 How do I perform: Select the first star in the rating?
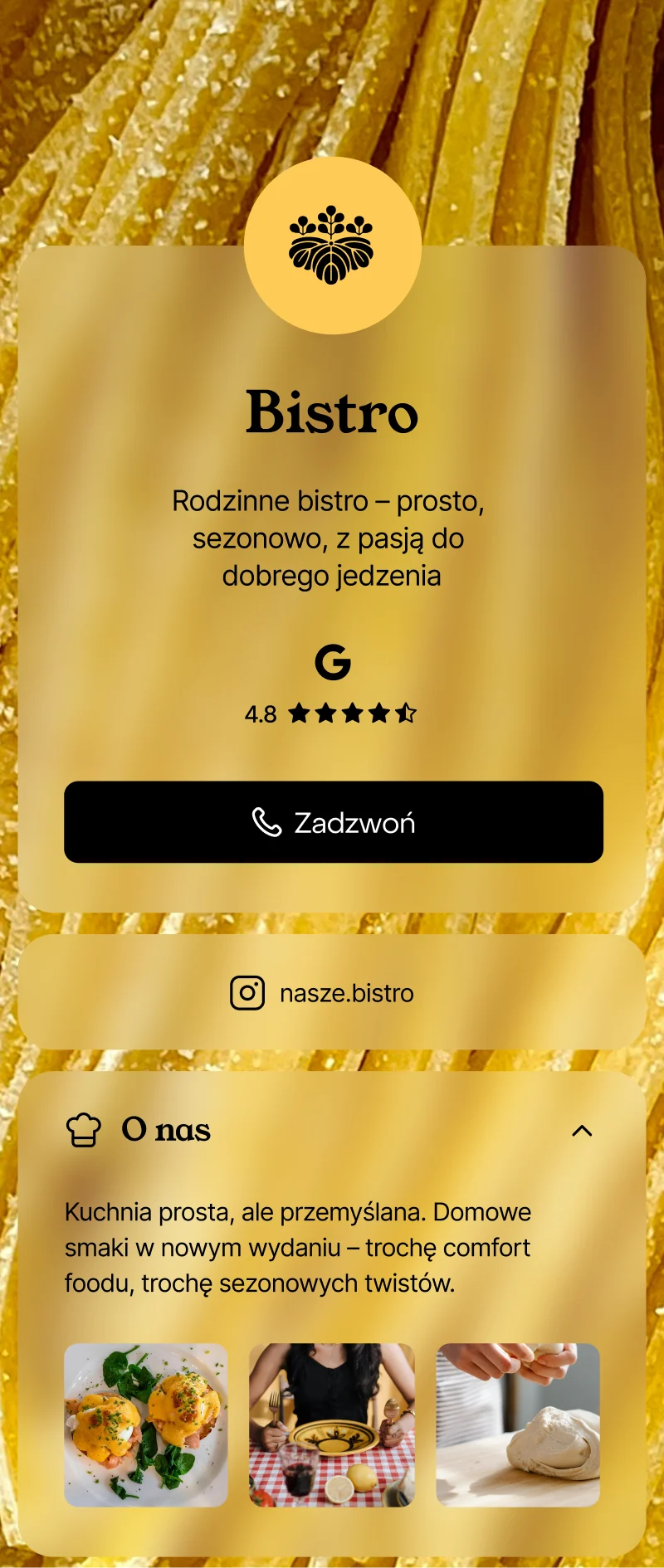[298, 713]
